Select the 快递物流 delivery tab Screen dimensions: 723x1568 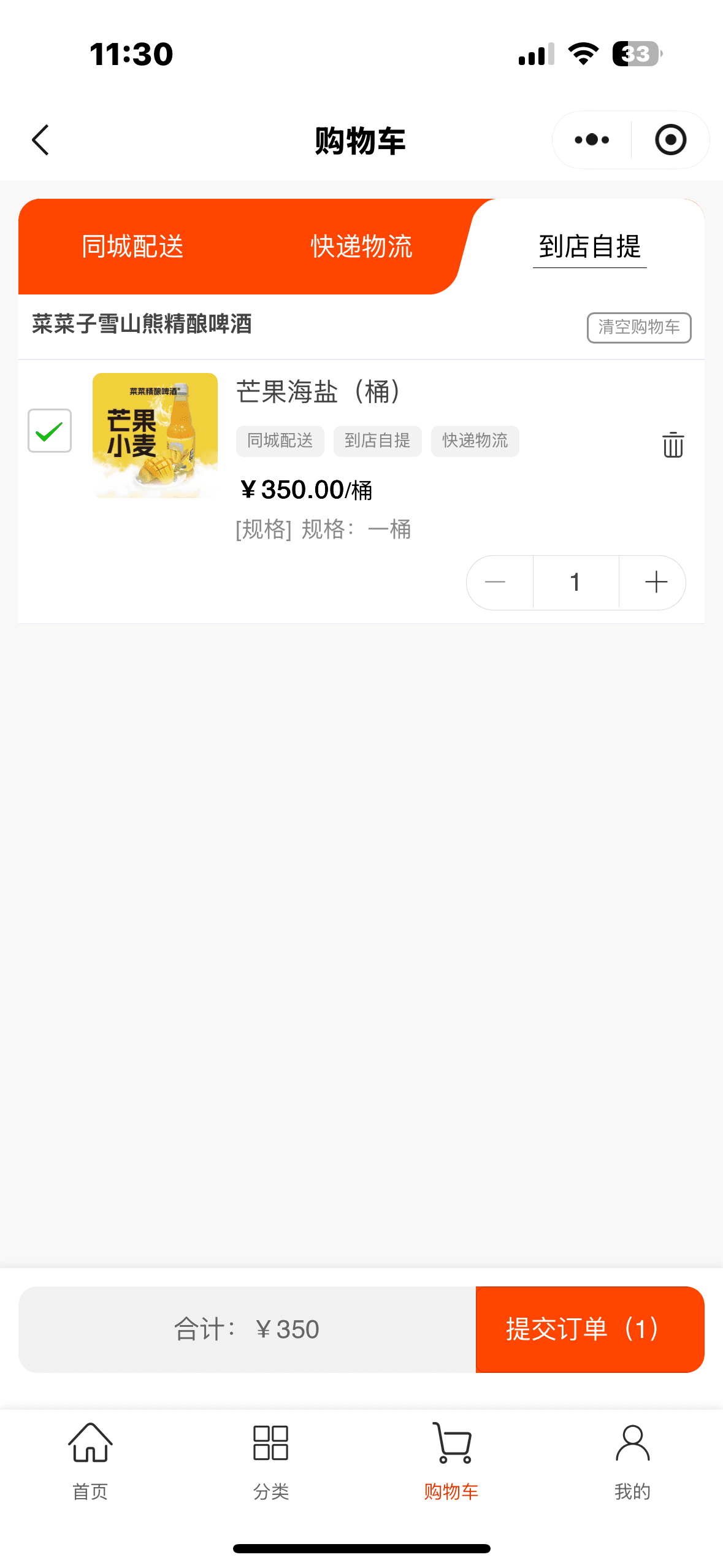361,247
